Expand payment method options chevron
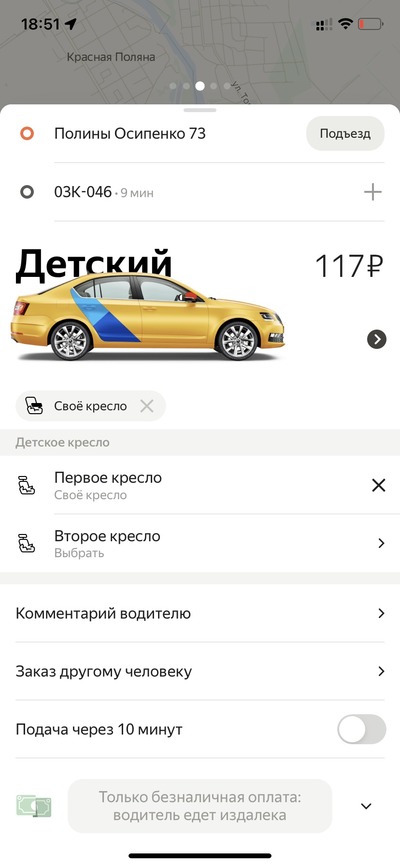This screenshot has height=866, width=400. pyautogui.click(x=366, y=806)
